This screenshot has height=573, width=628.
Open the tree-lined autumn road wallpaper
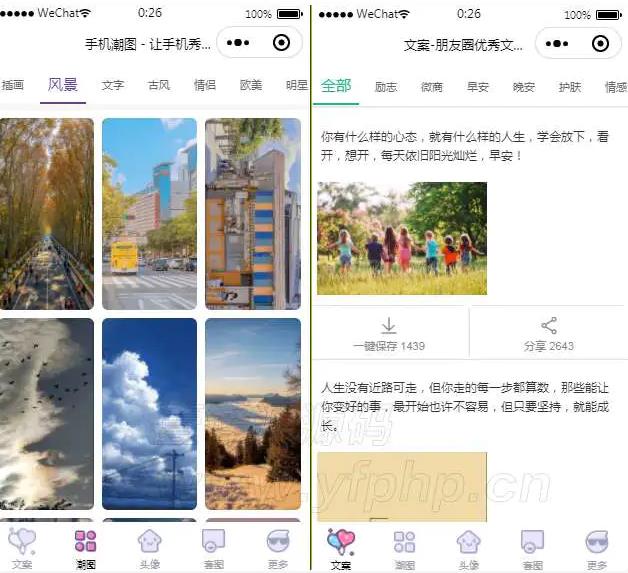pos(47,213)
